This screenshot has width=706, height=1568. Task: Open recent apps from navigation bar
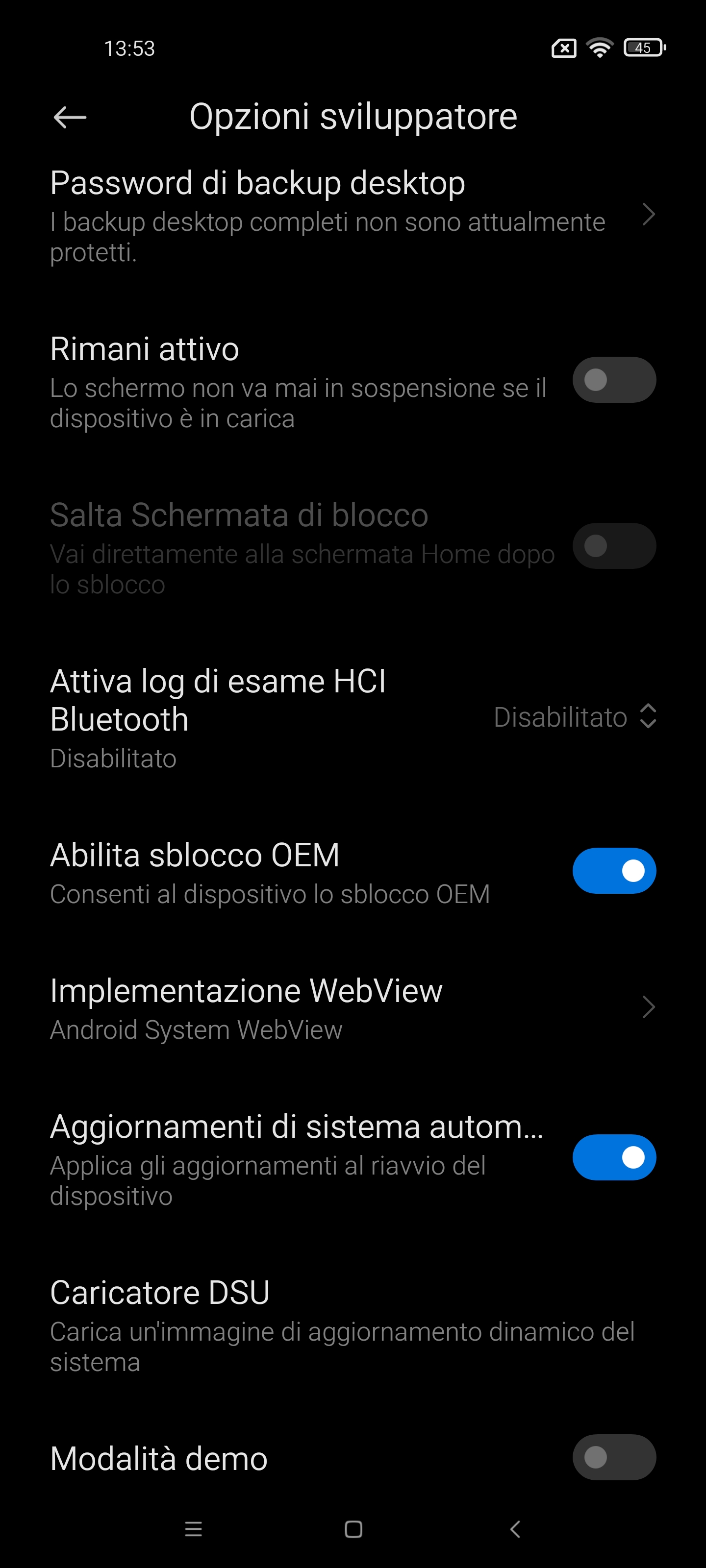pyautogui.click(x=193, y=1529)
